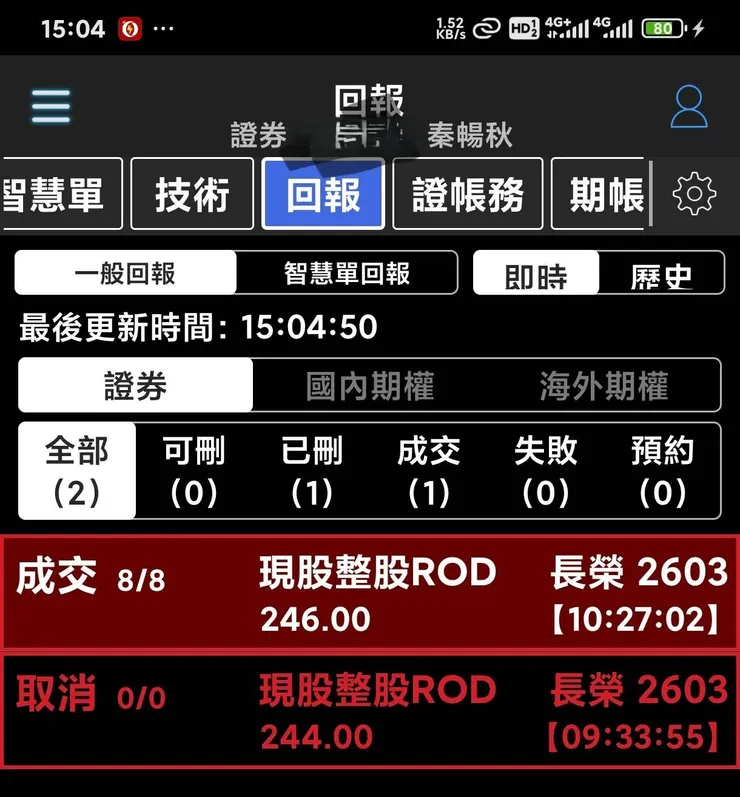Open the 證帳務 securities account section
The image size is (740, 797).
467,195
